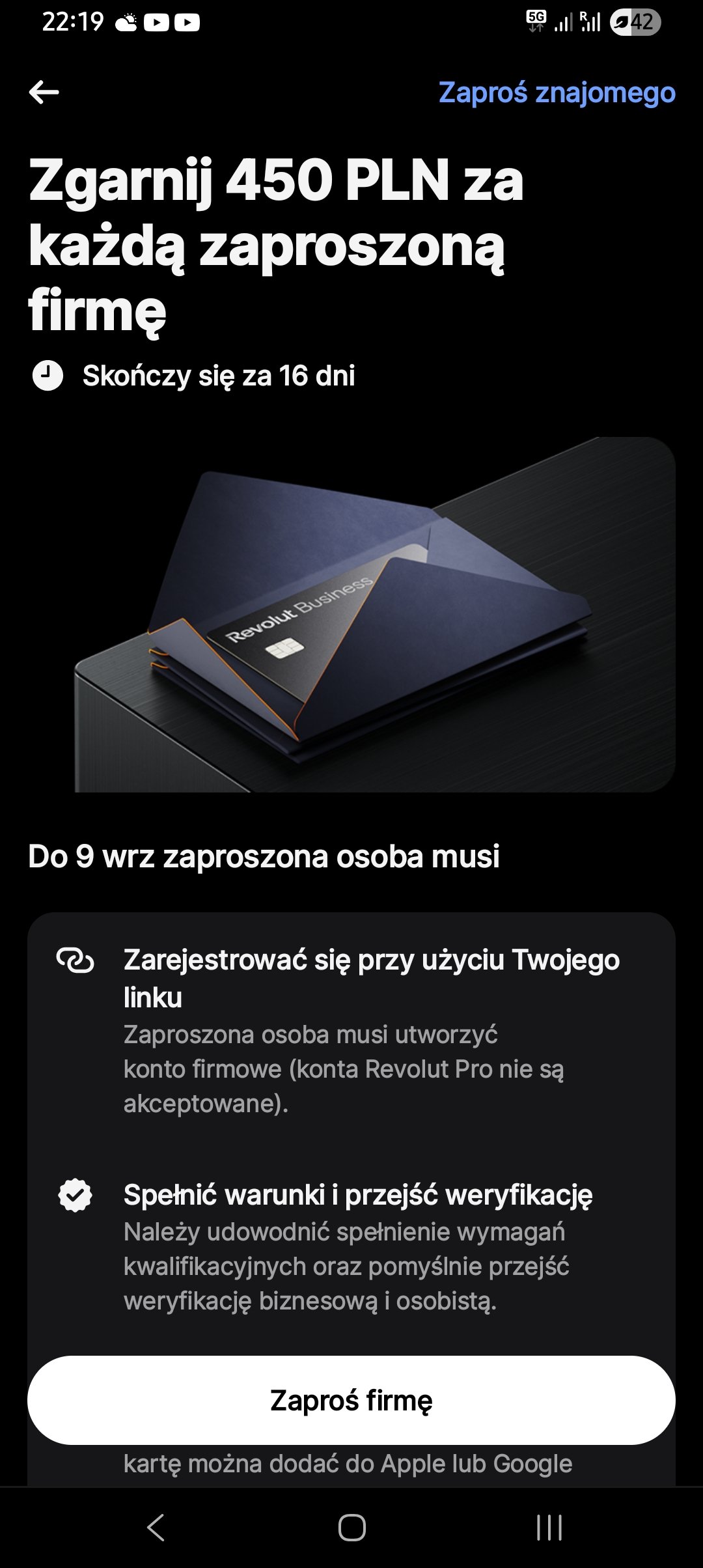Tap the Zaproś firmę button
The width and height of the screenshot is (703, 1568).
tap(351, 1400)
